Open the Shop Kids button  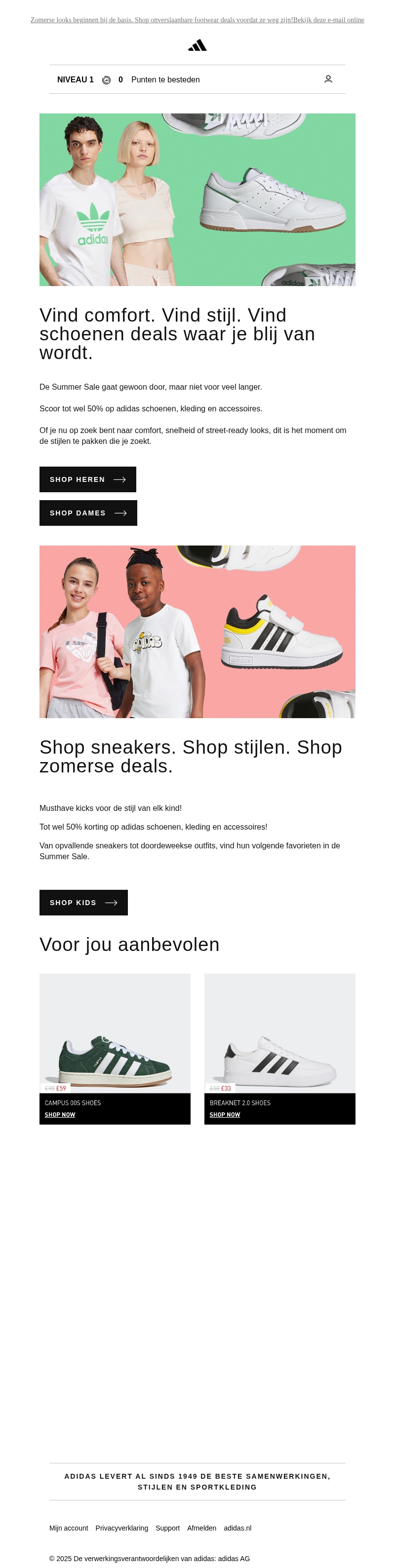coord(83,903)
